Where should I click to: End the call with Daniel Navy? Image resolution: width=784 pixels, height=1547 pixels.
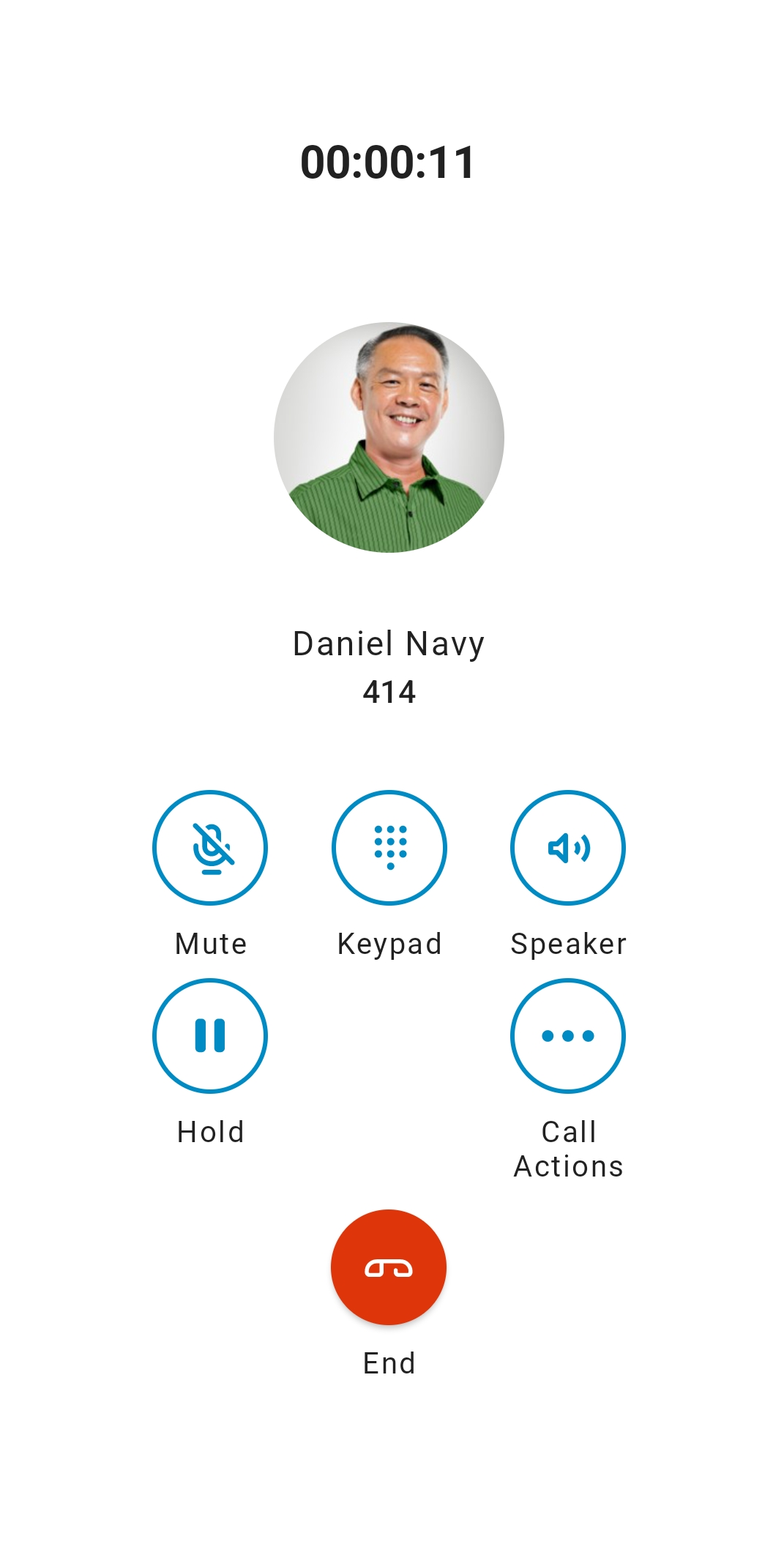[389, 1267]
